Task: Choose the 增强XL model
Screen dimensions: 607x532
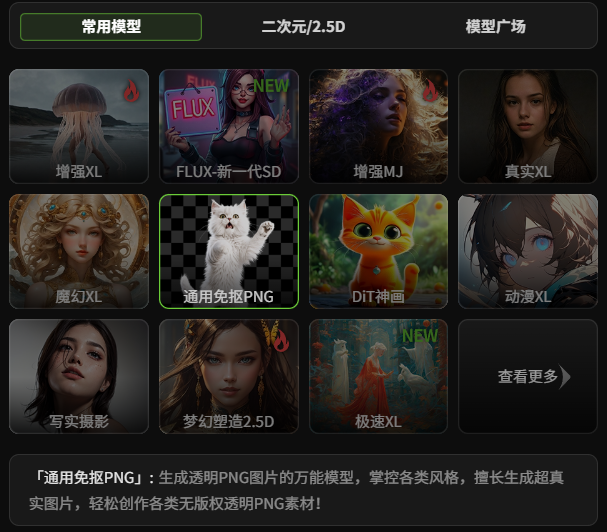Action: (79, 126)
